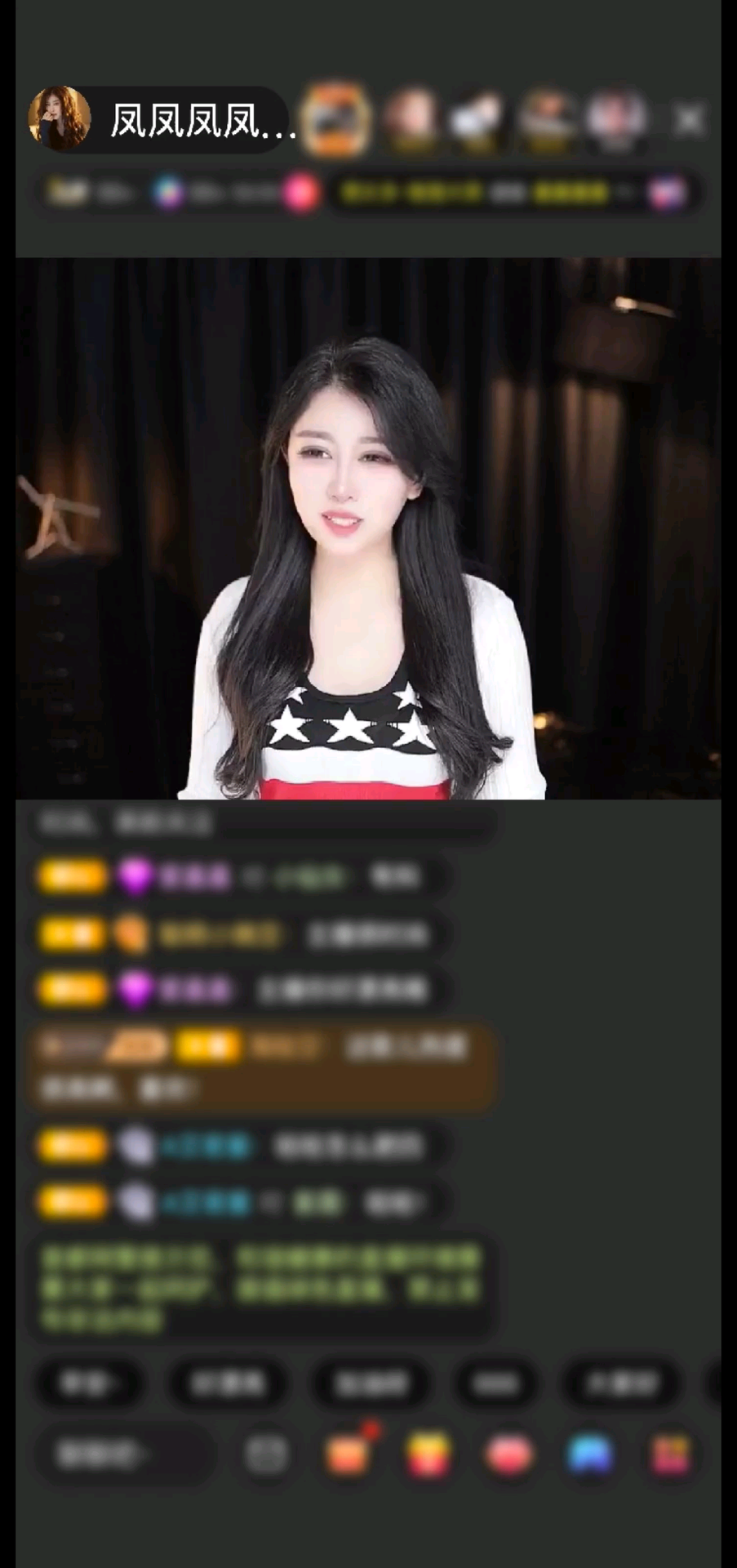Open the blue game-controller icon in bottom bar

click(x=590, y=1454)
